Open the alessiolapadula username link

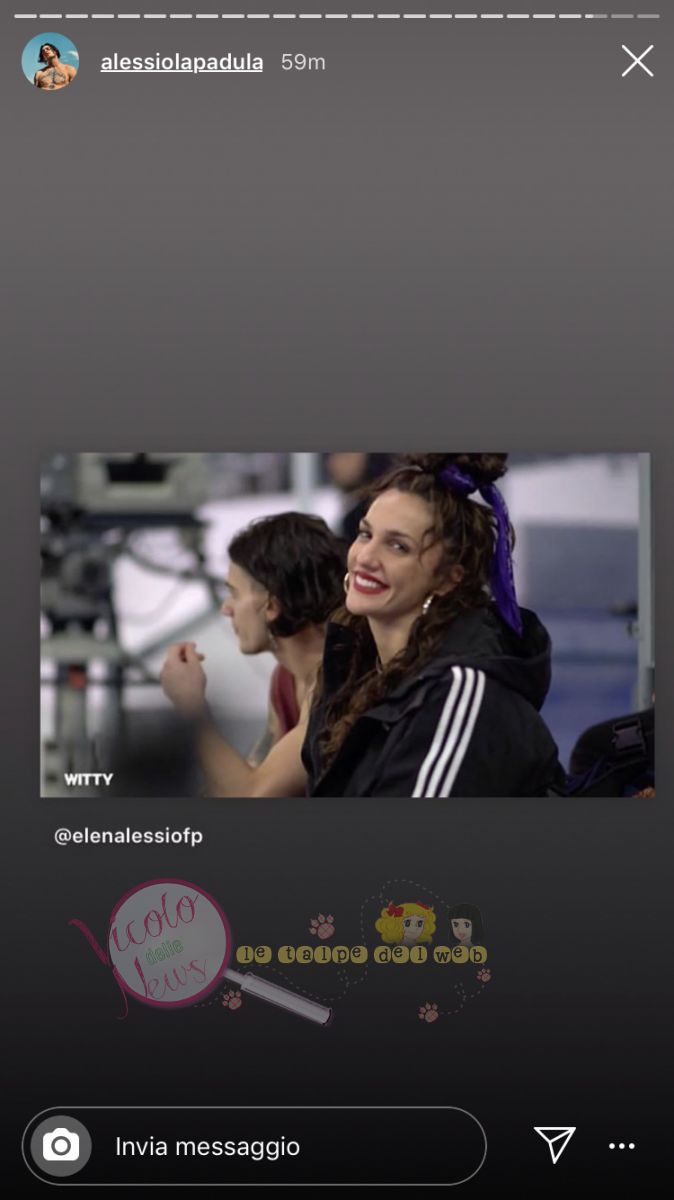coord(181,62)
